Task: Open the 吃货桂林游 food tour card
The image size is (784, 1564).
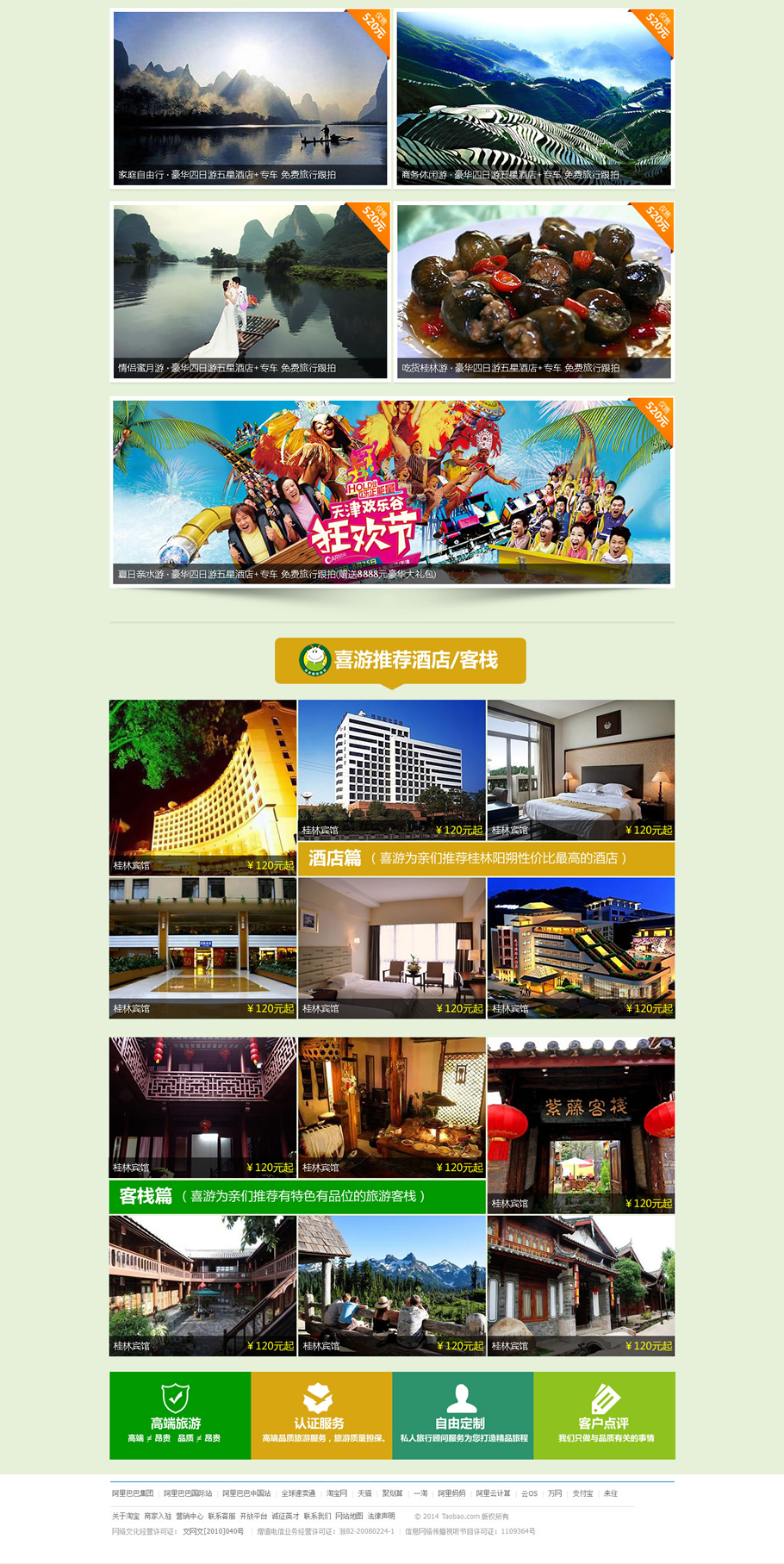Action: click(x=534, y=291)
